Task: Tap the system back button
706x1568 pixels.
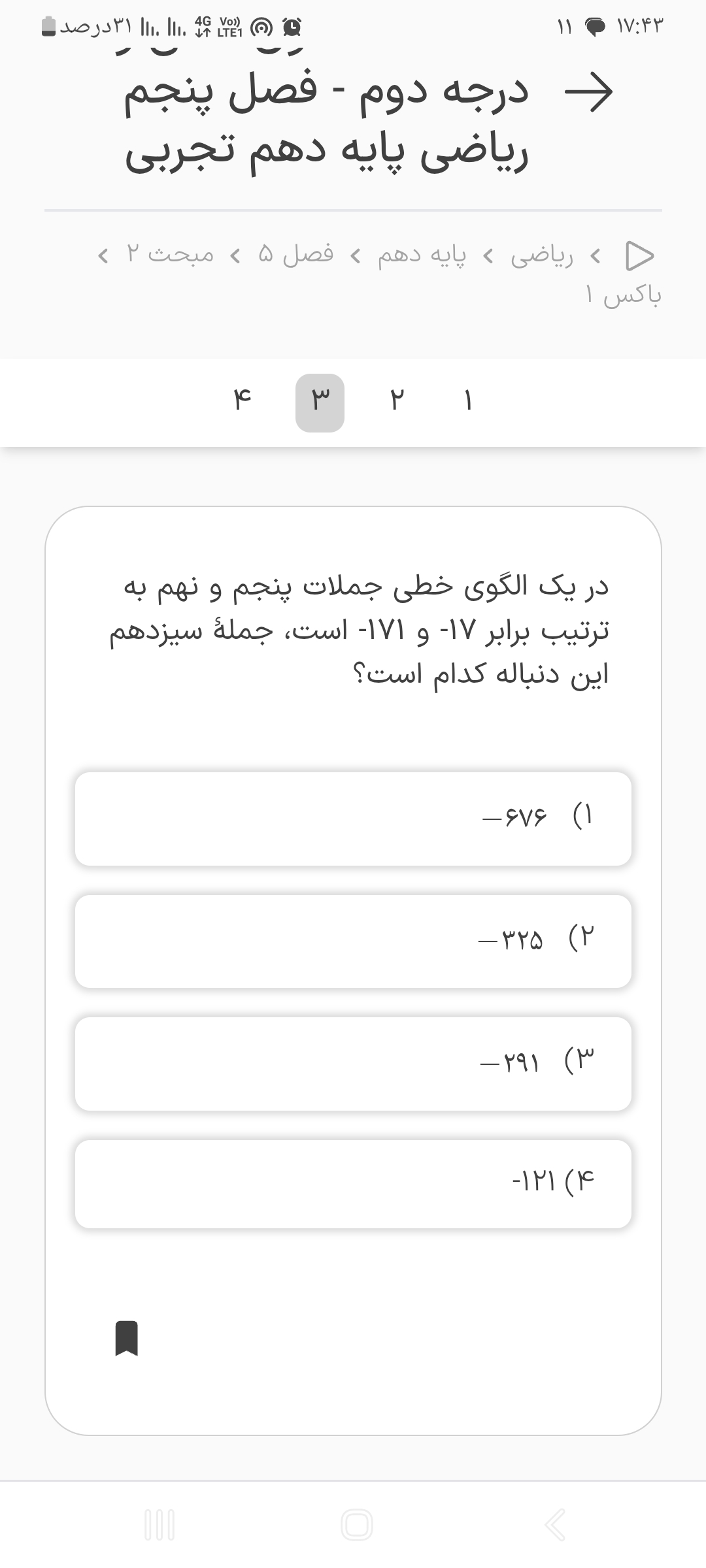Action: 554,1525
